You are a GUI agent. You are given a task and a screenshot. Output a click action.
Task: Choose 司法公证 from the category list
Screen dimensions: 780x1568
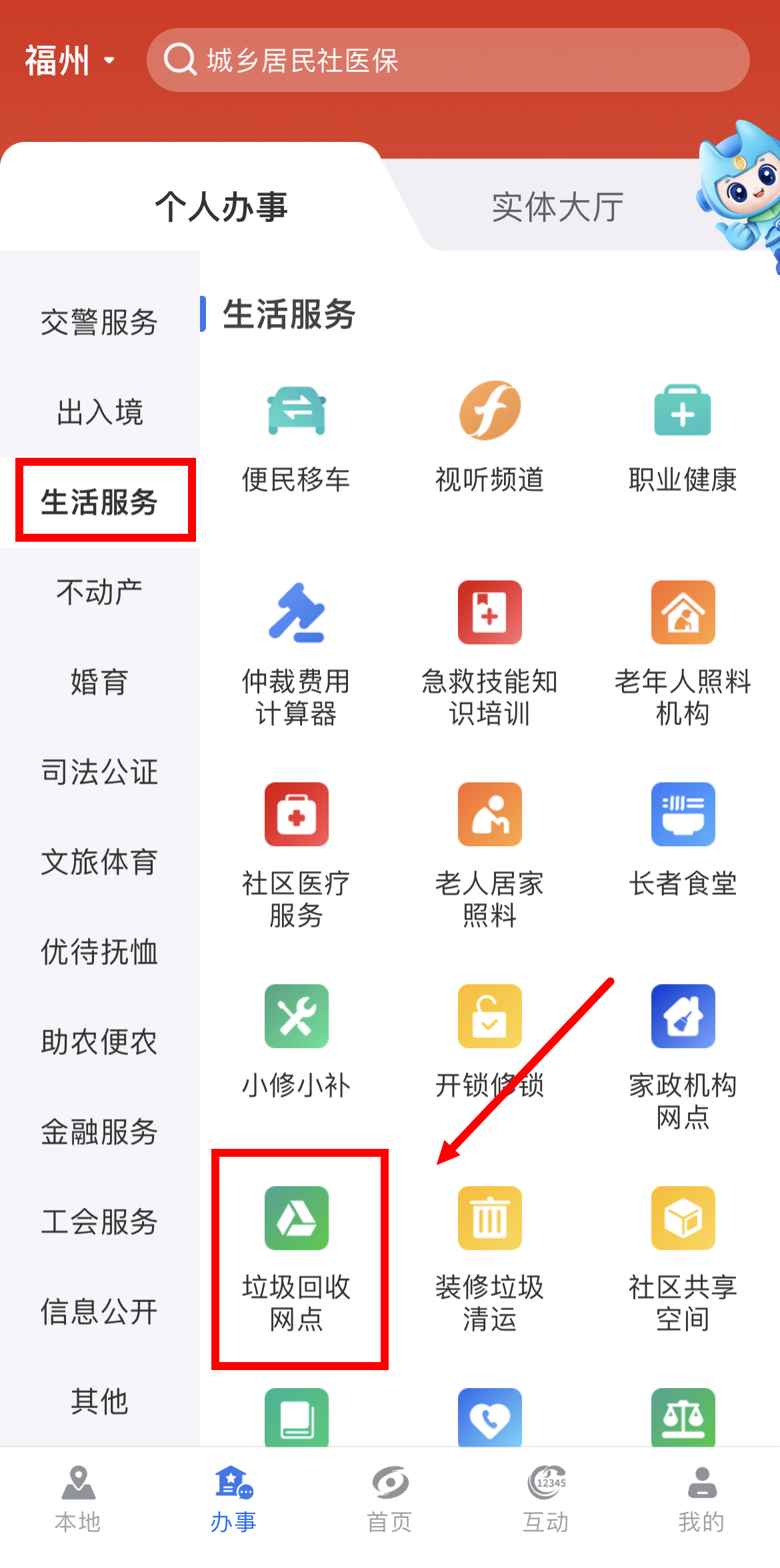click(99, 772)
